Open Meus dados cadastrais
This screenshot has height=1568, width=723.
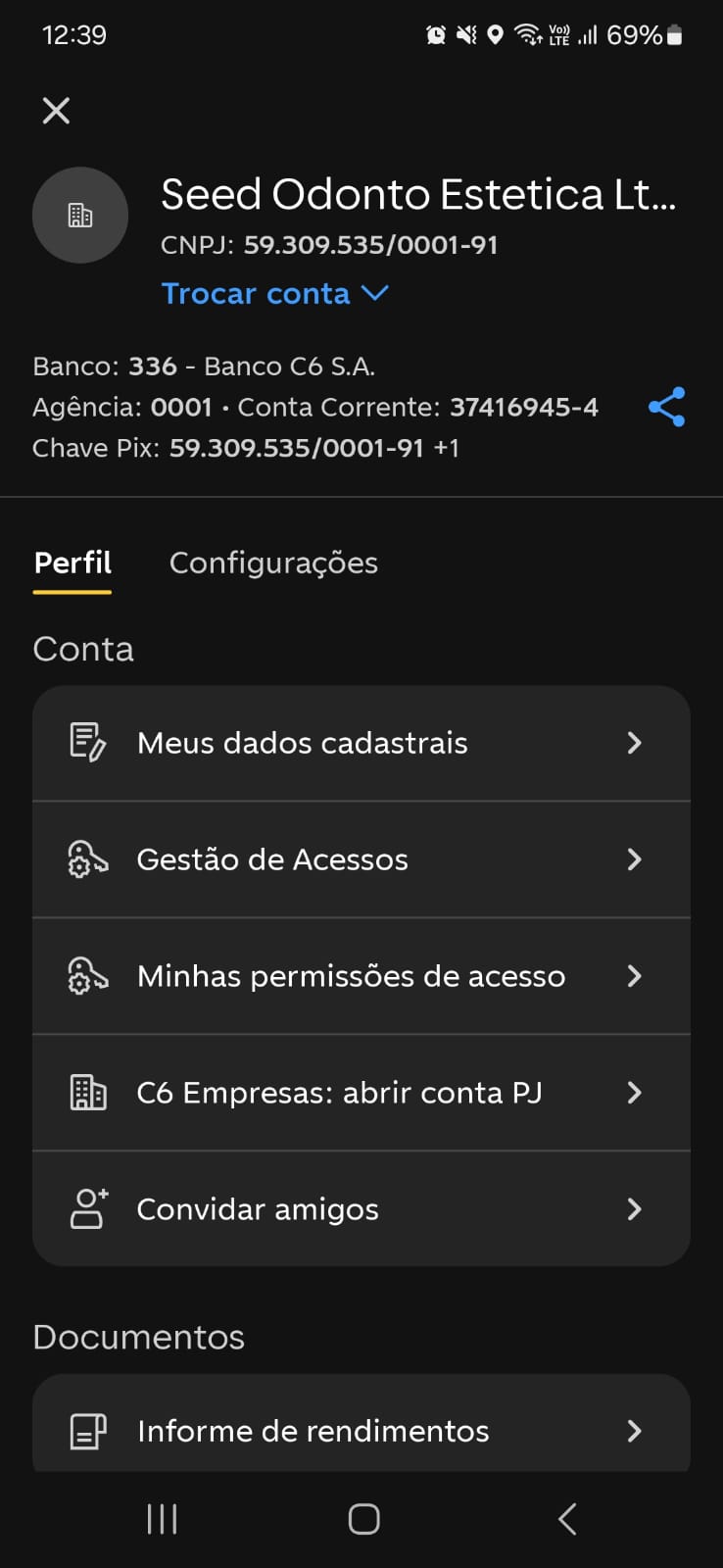click(x=361, y=743)
